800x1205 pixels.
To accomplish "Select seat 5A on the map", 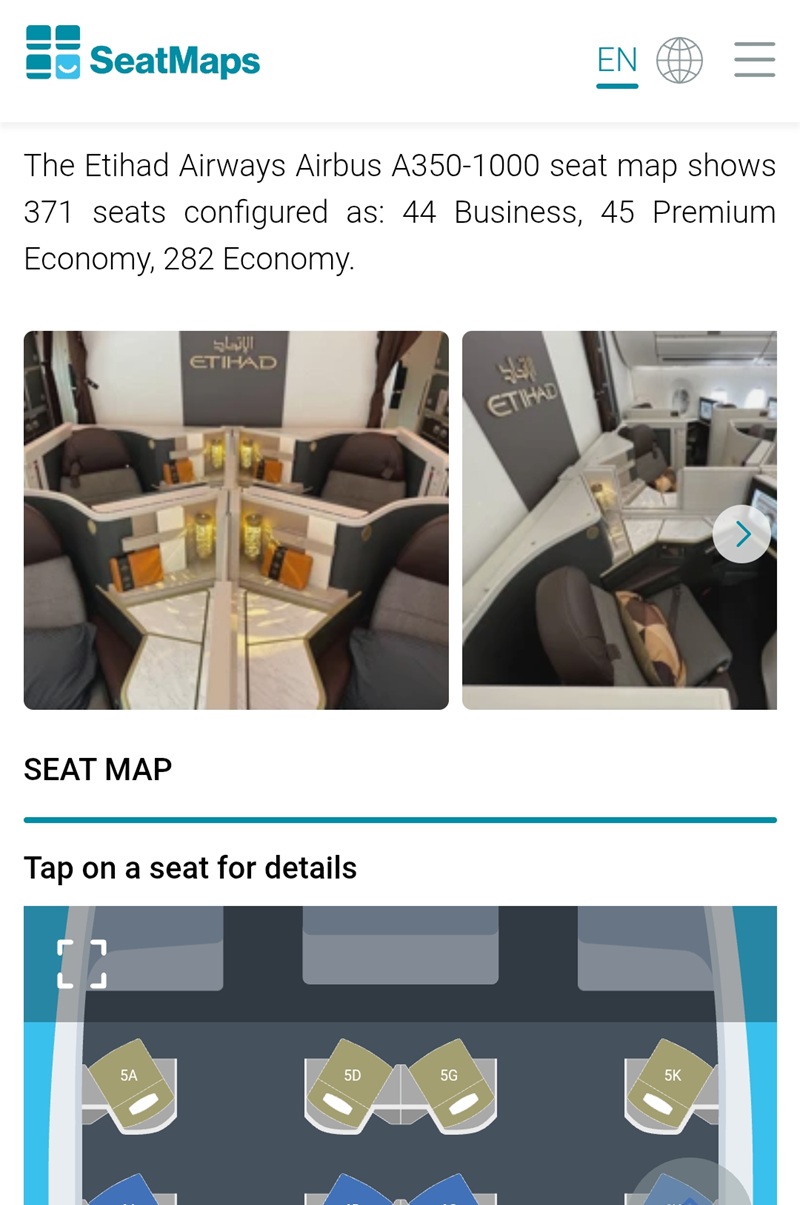I will [x=134, y=1086].
